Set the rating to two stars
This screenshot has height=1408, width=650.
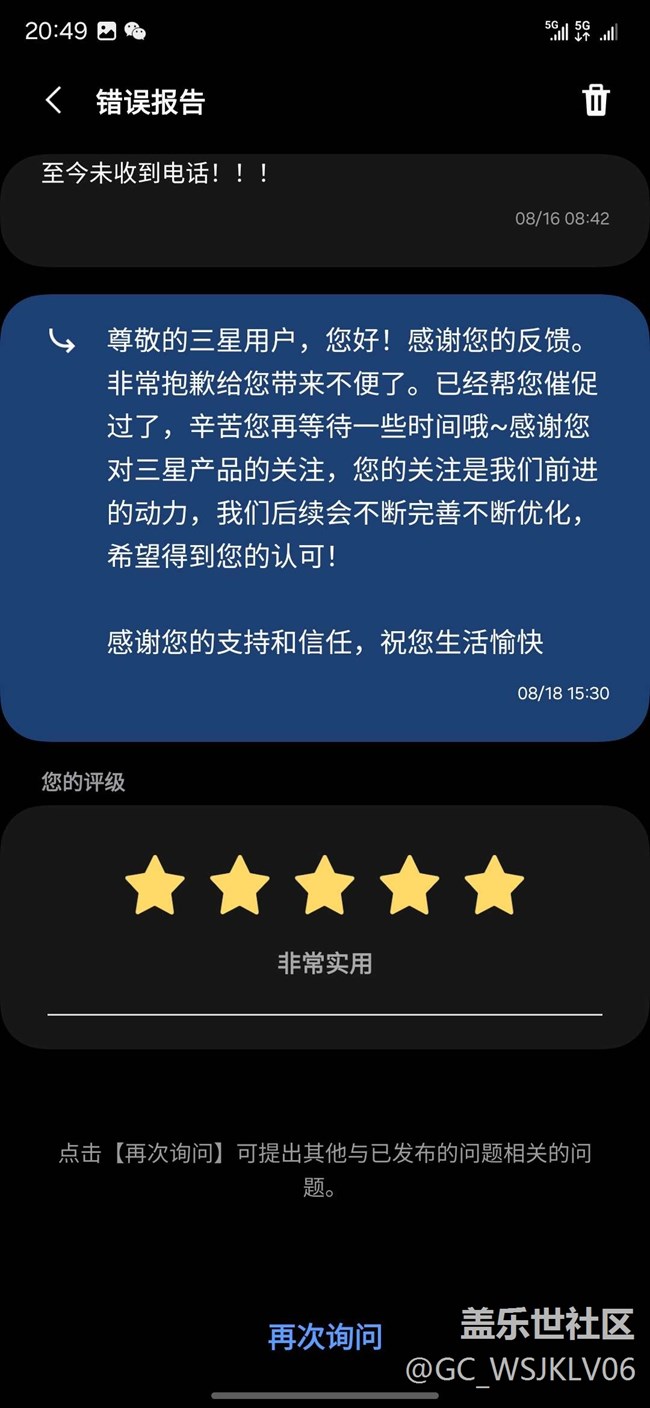click(x=240, y=886)
